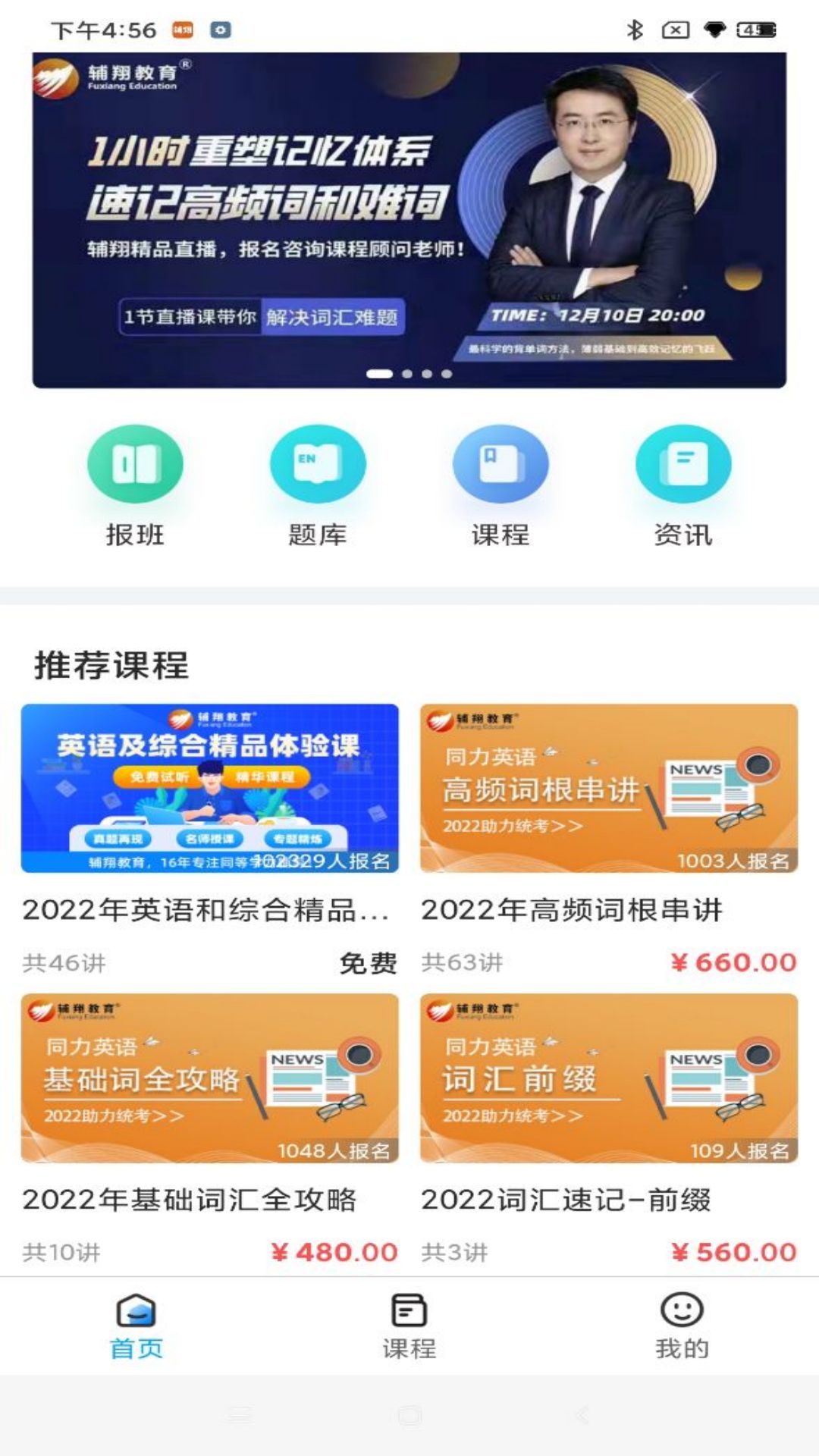Open the free 2022年英语和综合精品 course

pyautogui.click(x=209, y=789)
